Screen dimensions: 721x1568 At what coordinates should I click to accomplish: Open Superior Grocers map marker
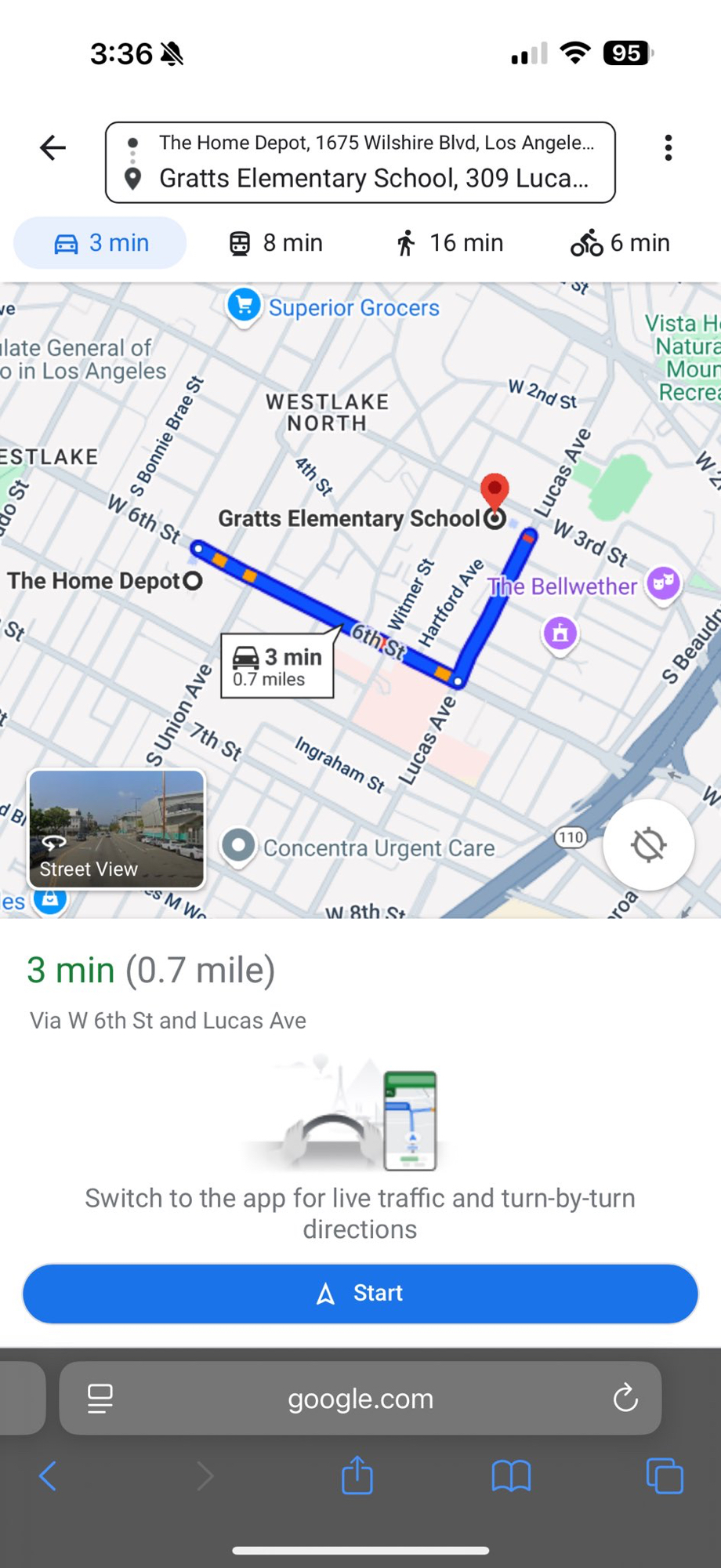(x=245, y=306)
